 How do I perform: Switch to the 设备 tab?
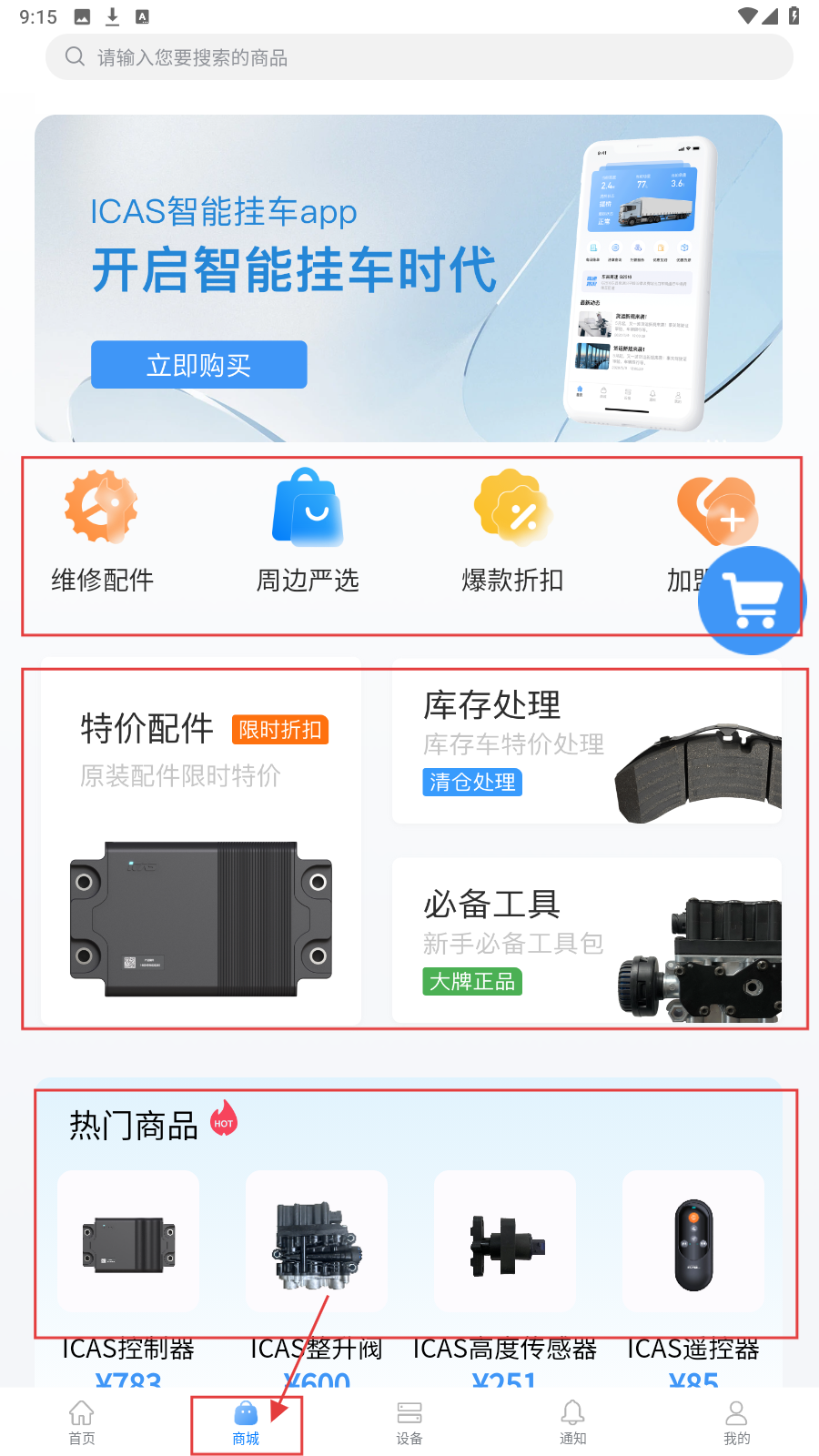click(409, 1422)
